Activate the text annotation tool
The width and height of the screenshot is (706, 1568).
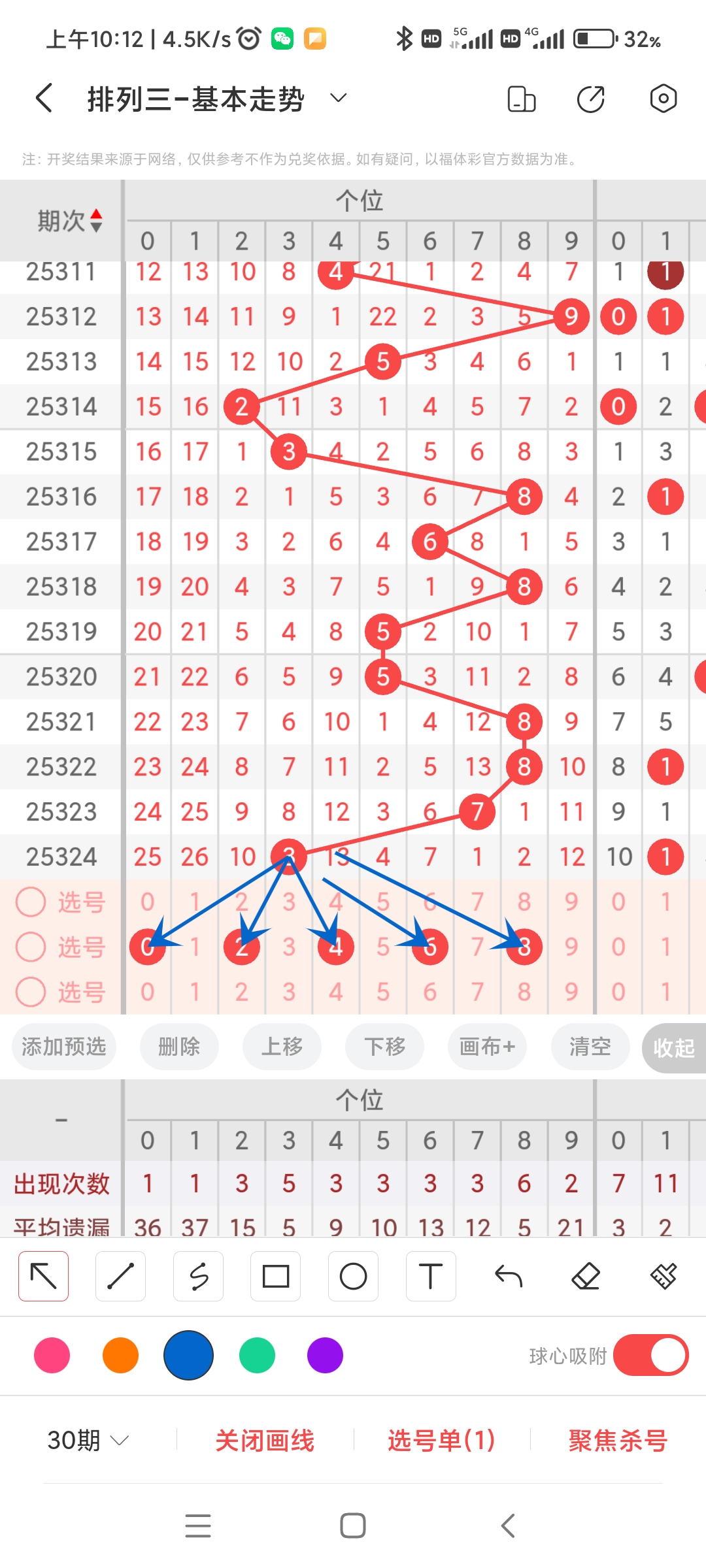click(431, 1275)
